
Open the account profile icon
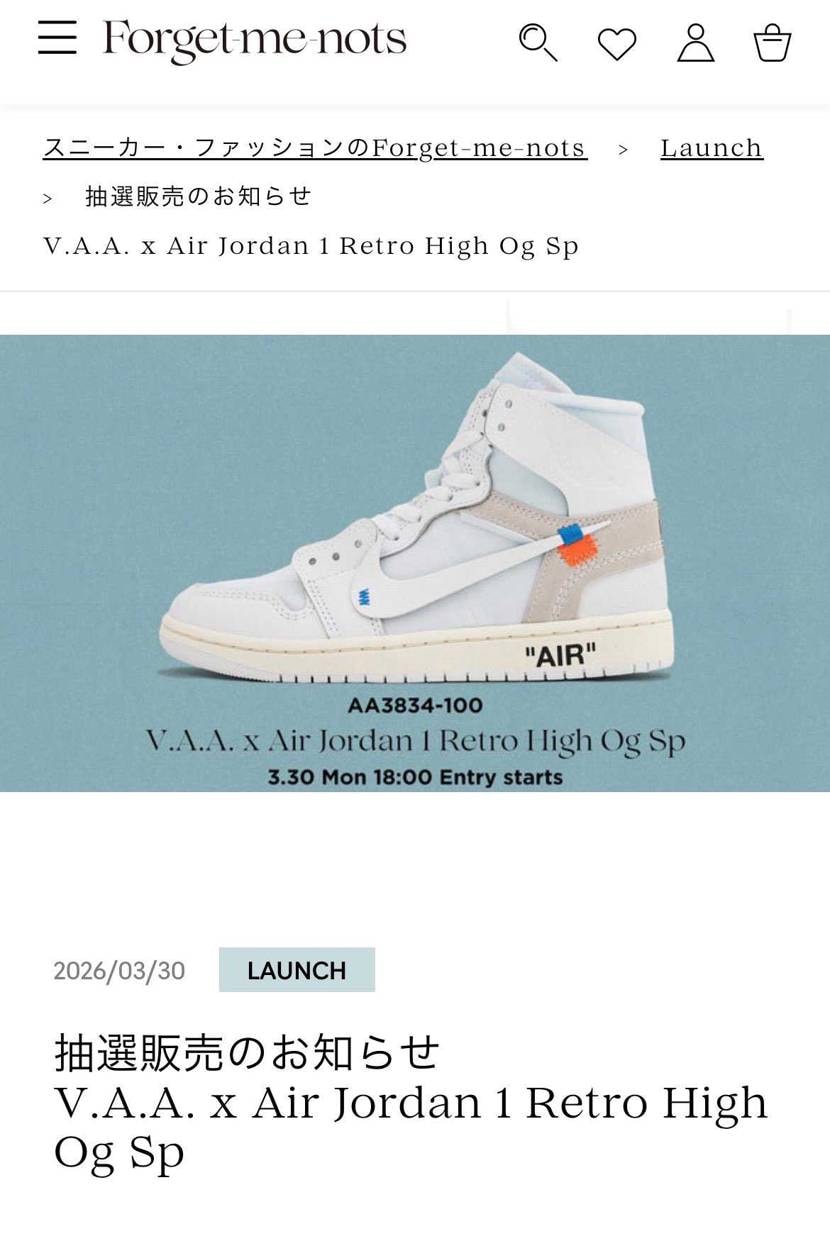[696, 43]
